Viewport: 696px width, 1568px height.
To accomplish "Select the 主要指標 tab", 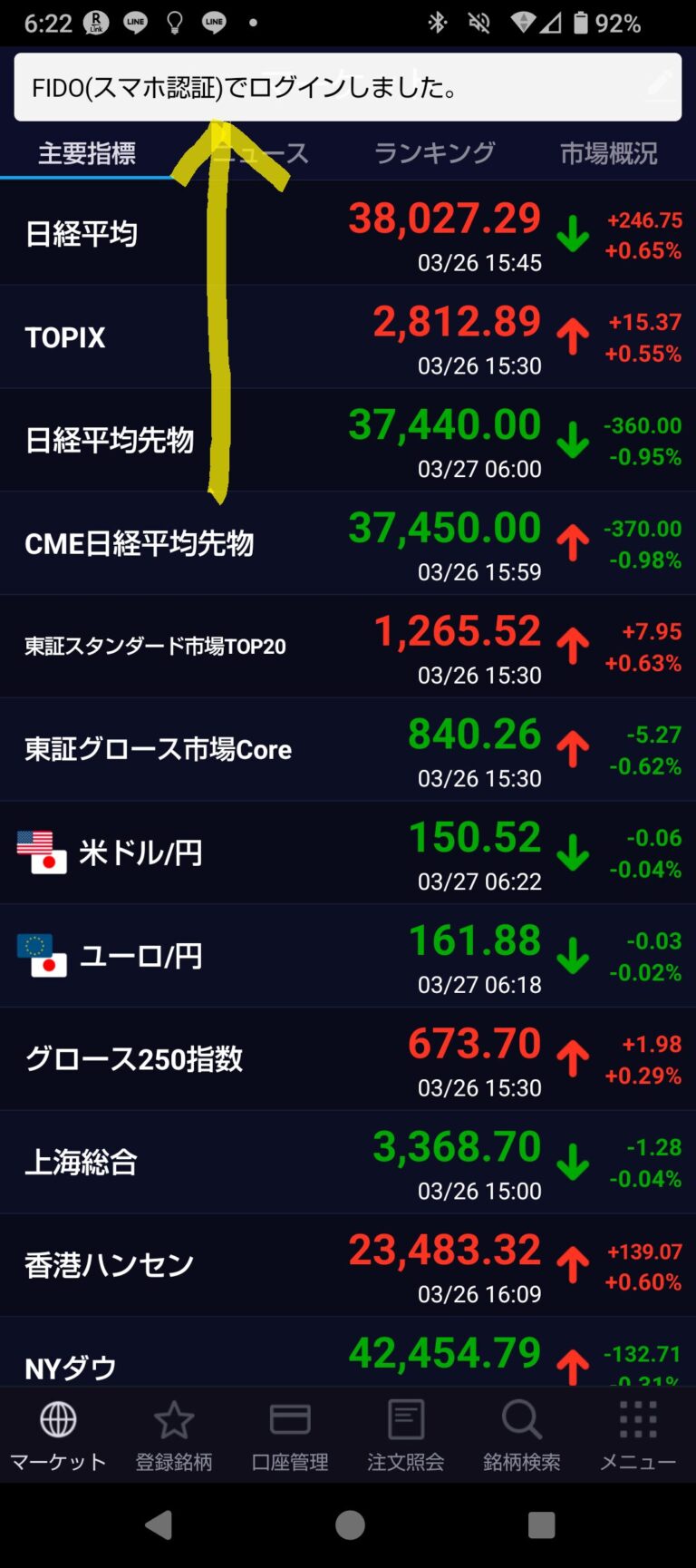I will click(x=87, y=153).
